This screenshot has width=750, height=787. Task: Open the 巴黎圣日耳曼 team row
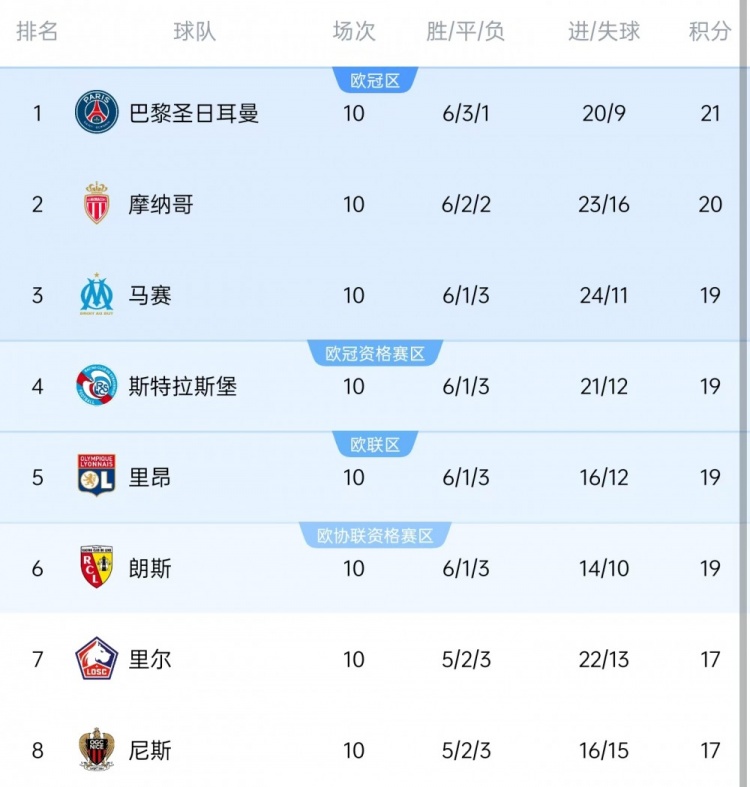193,113
